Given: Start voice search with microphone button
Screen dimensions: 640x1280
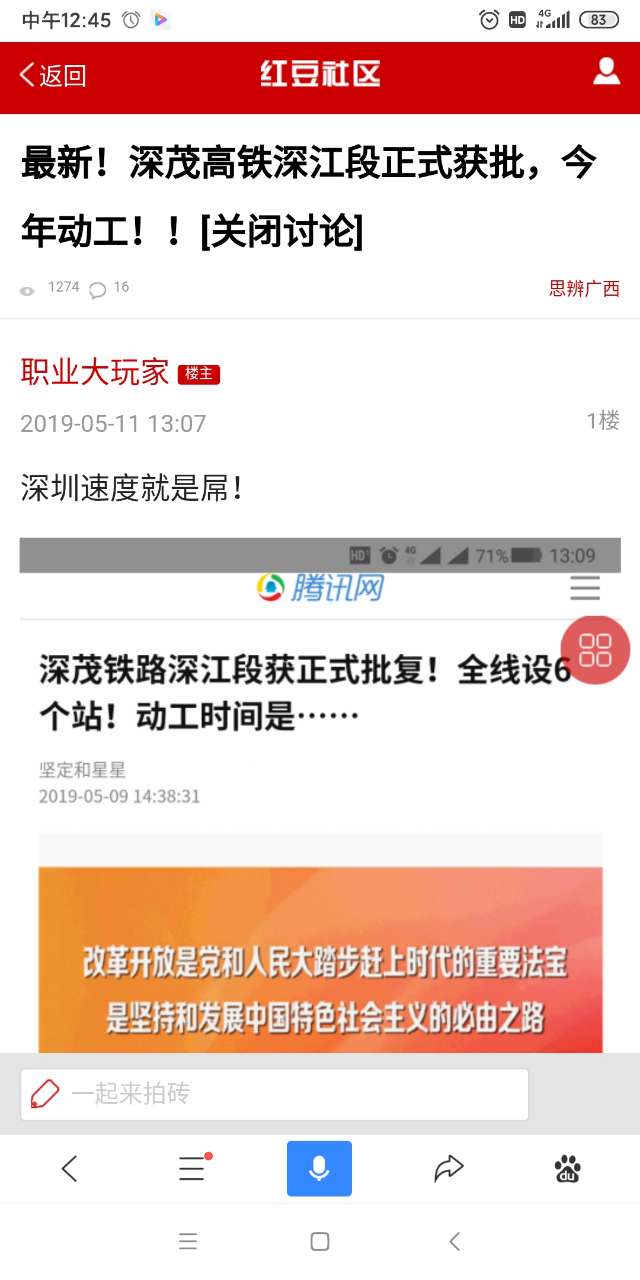Looking at the screenshot, I should click(319, 1168).
